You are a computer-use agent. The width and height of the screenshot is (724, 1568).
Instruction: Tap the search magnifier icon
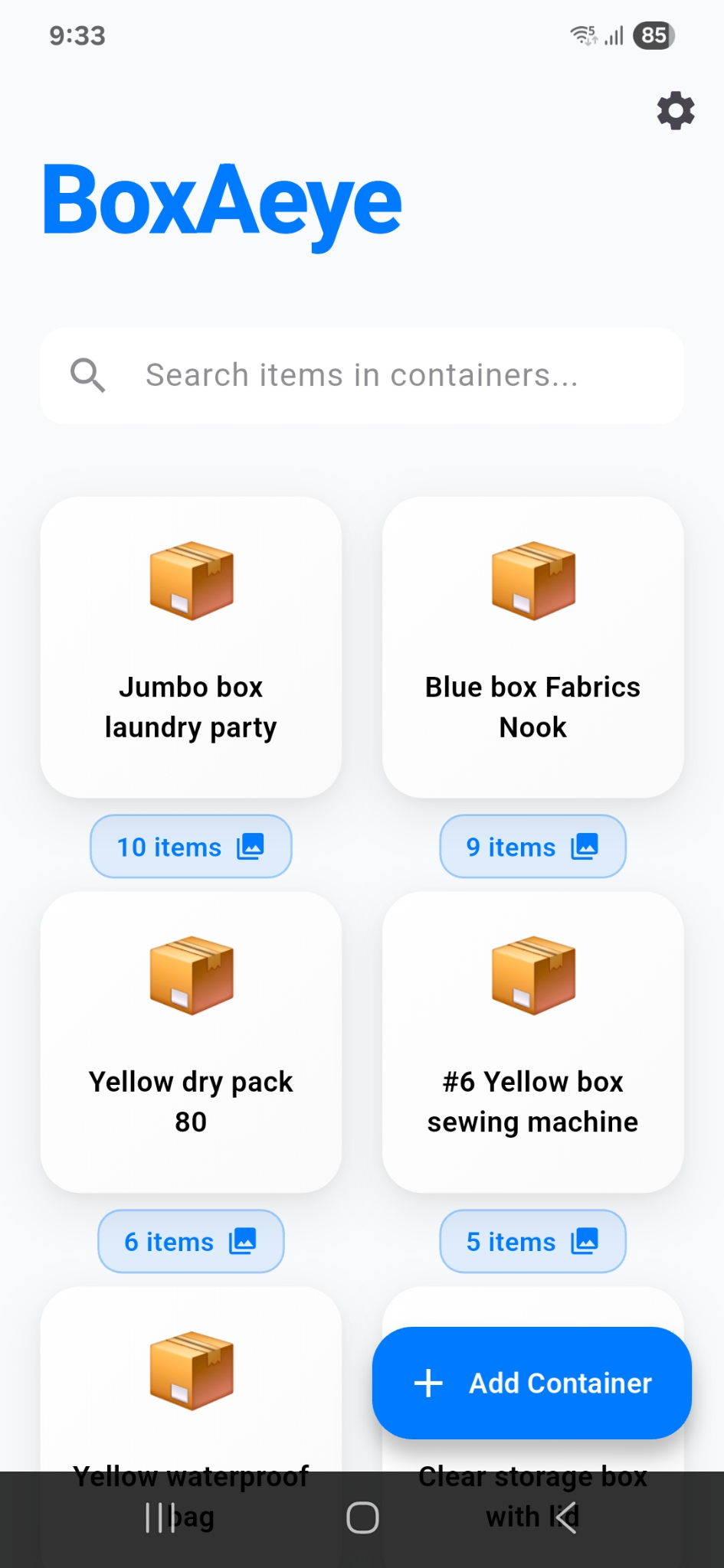coord(87,375)
